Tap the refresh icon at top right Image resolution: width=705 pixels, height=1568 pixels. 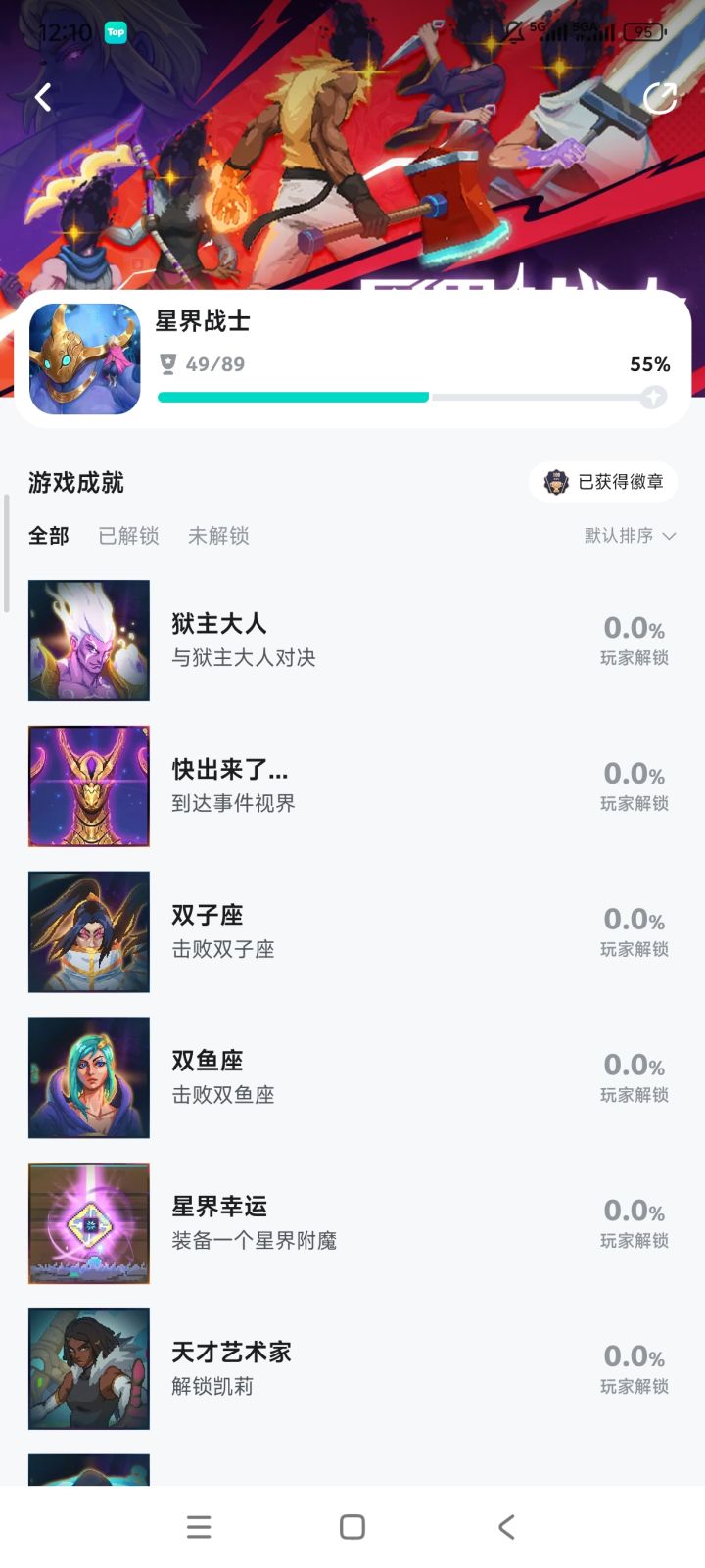point(663,97)
